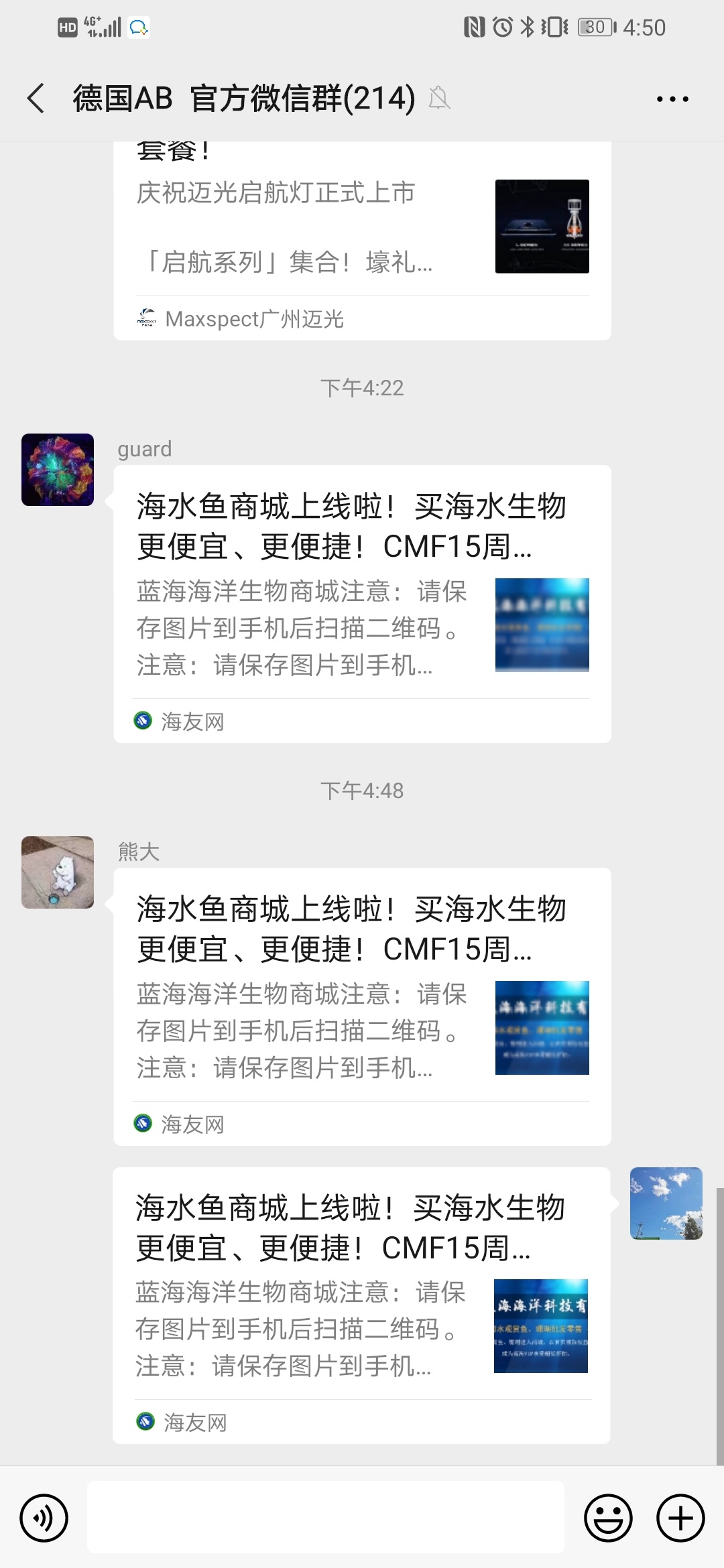Open the group chat options menu

tap(672, 99)
